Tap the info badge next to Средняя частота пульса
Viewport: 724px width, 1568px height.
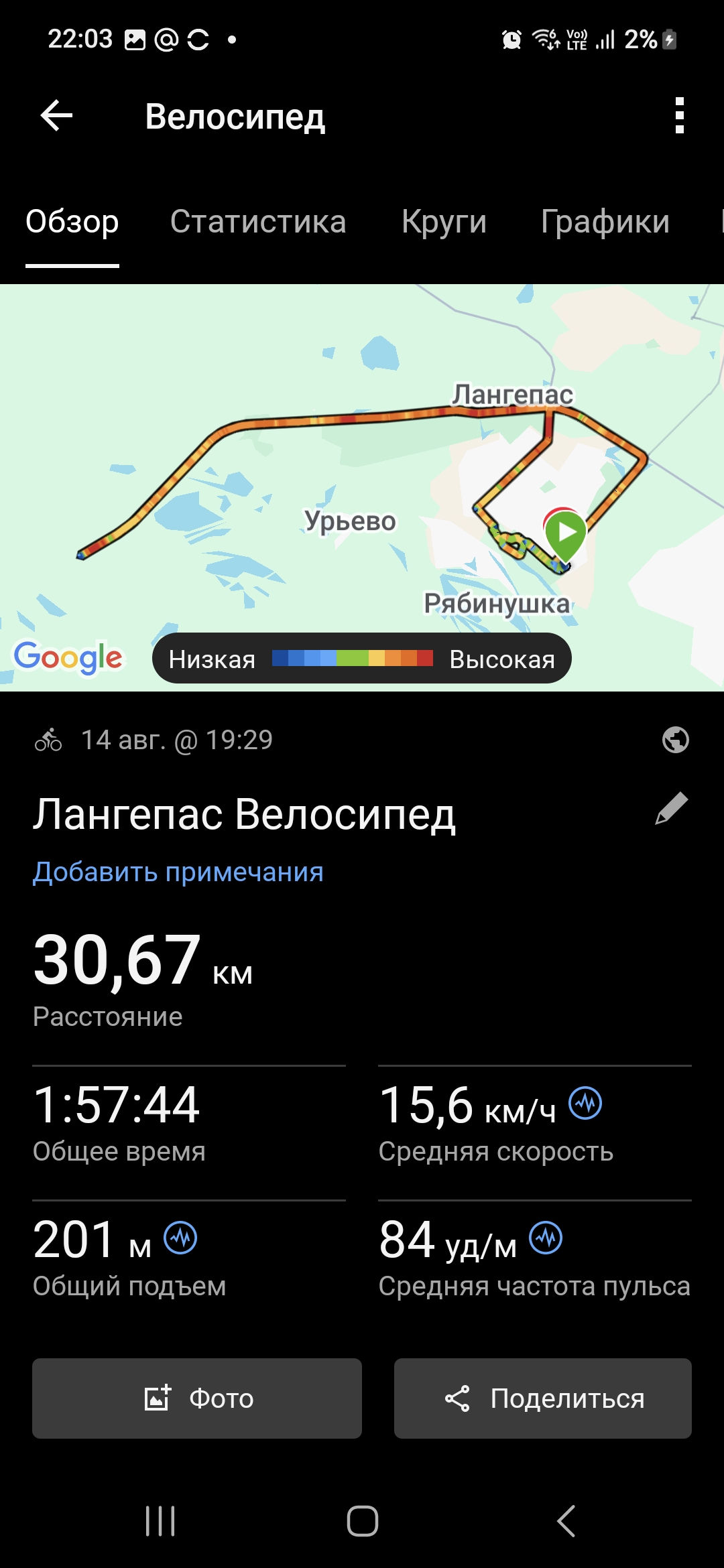(x=546, y=1238)
